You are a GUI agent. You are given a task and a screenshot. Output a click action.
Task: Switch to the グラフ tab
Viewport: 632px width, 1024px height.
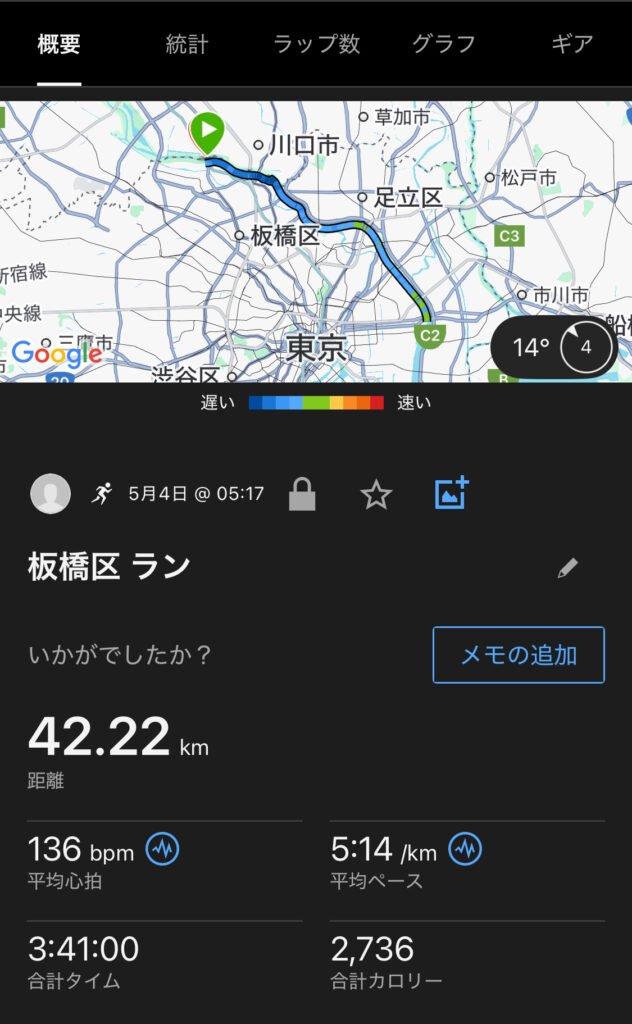pyautogui.click(x=443, y=44)
